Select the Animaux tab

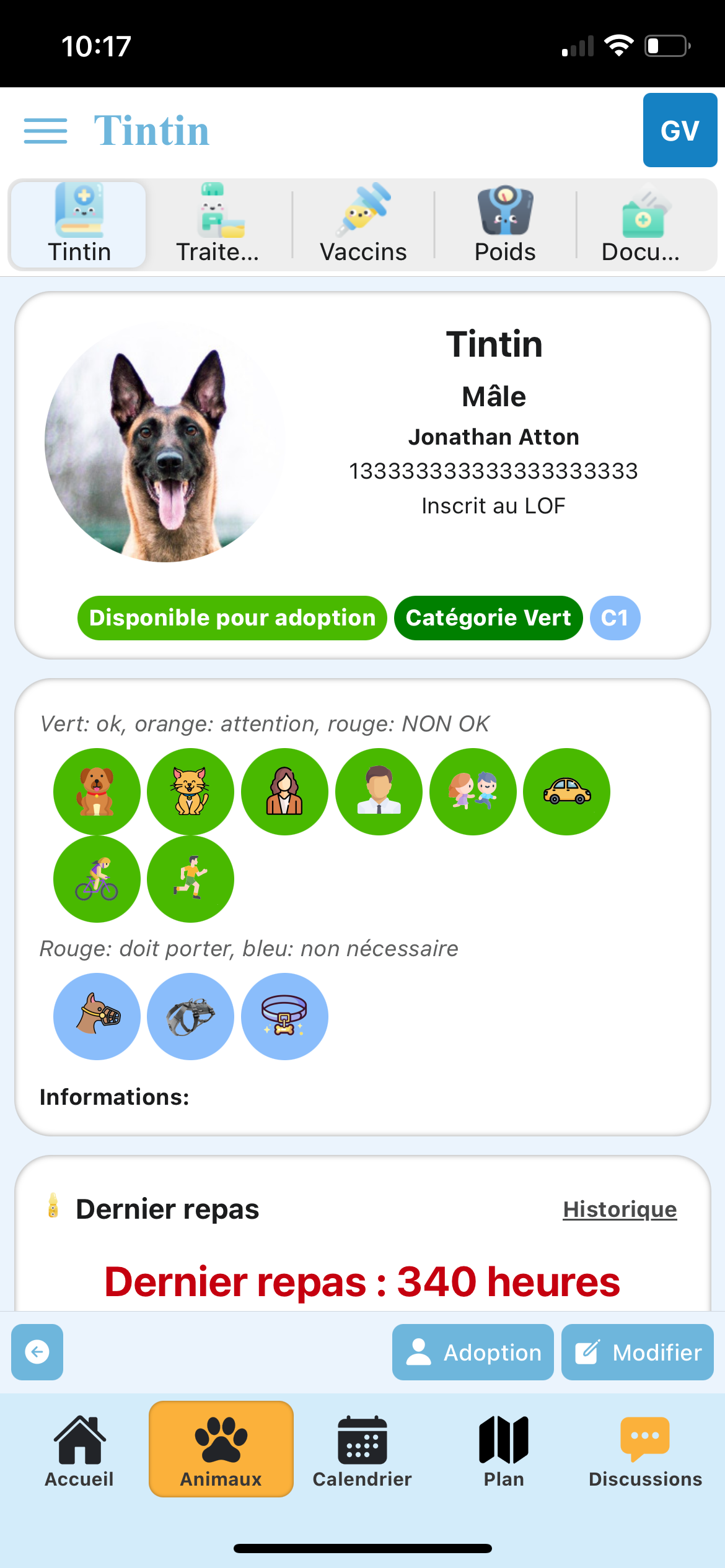click(221, 1449)
